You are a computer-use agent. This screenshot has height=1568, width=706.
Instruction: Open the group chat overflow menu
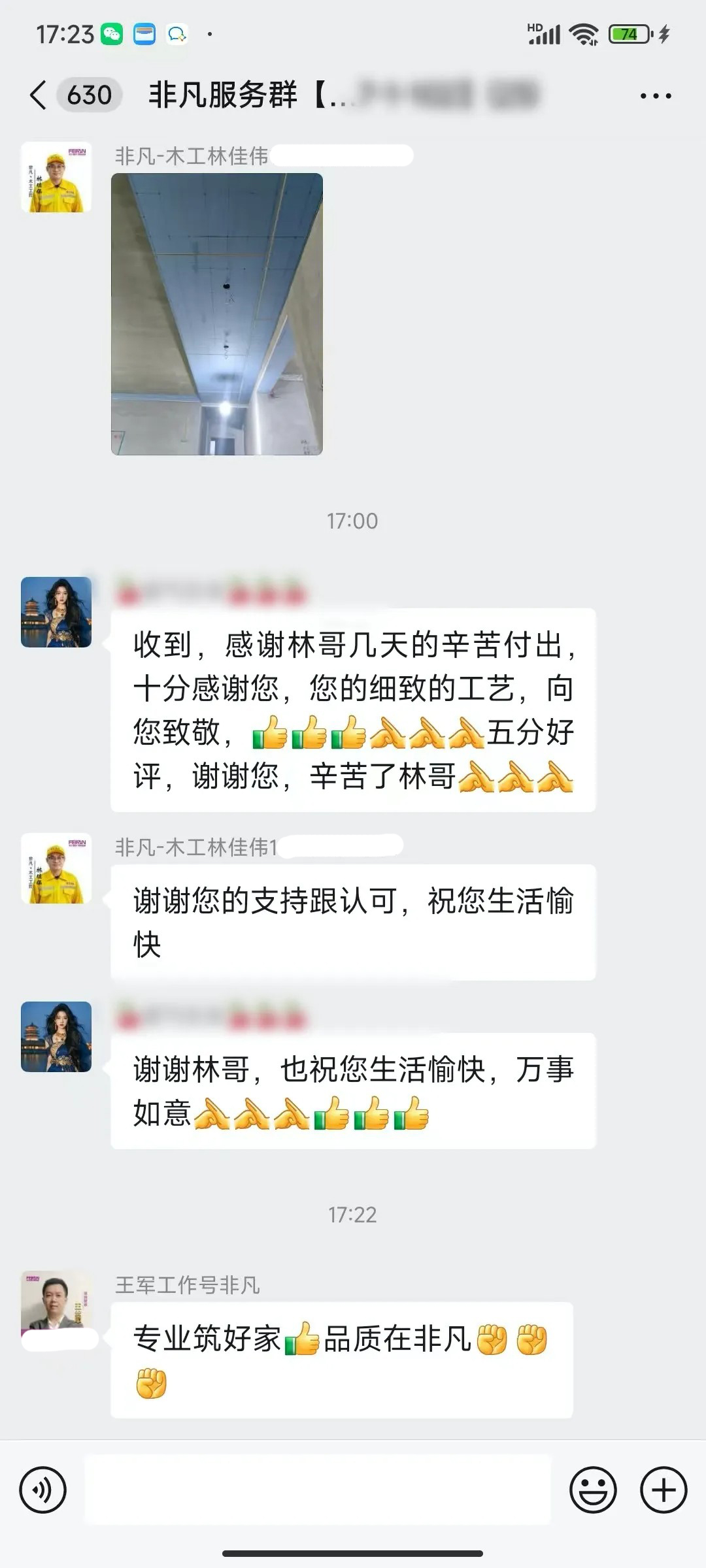(655, 96)
